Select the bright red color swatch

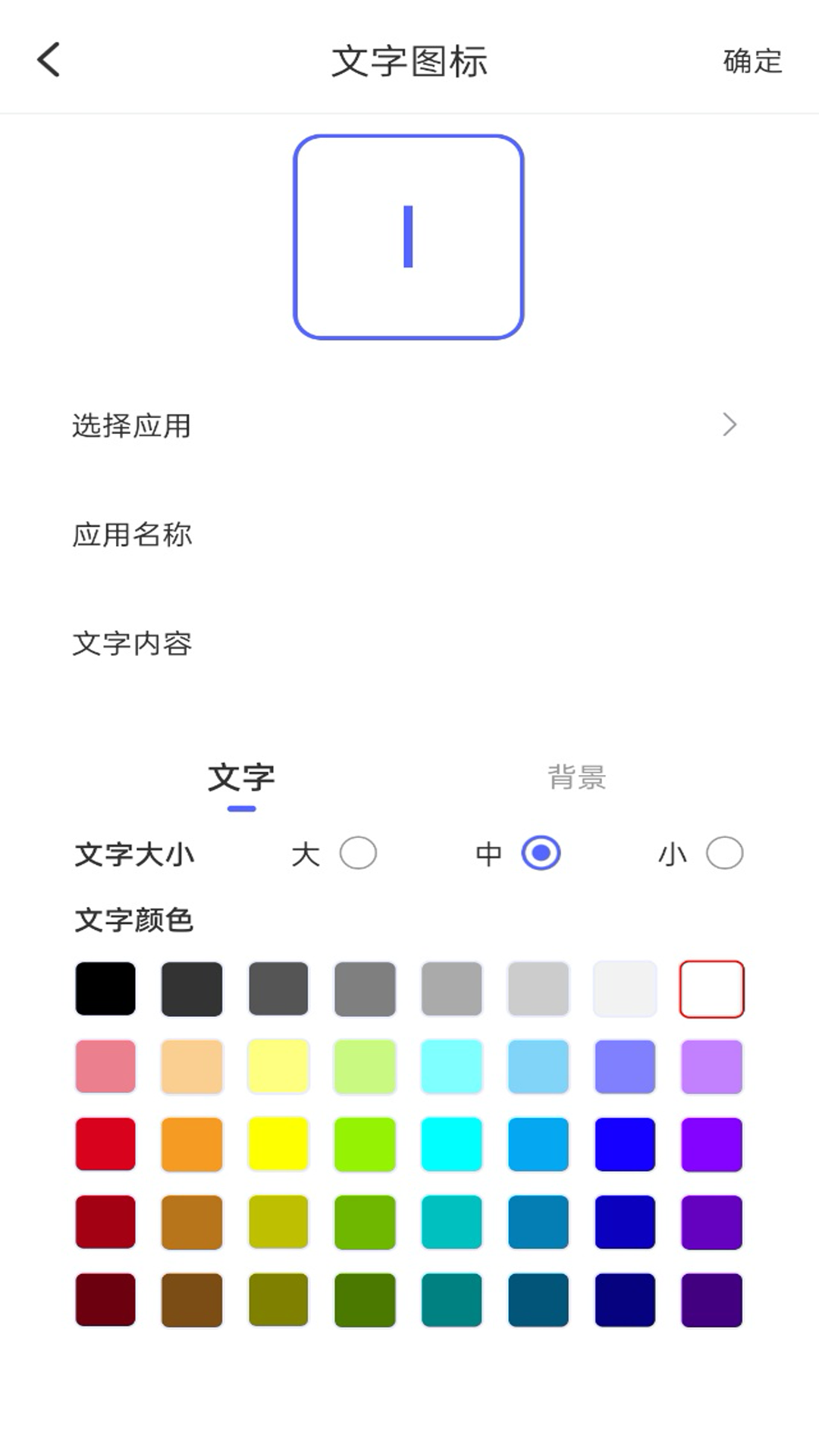[105, 1145]
